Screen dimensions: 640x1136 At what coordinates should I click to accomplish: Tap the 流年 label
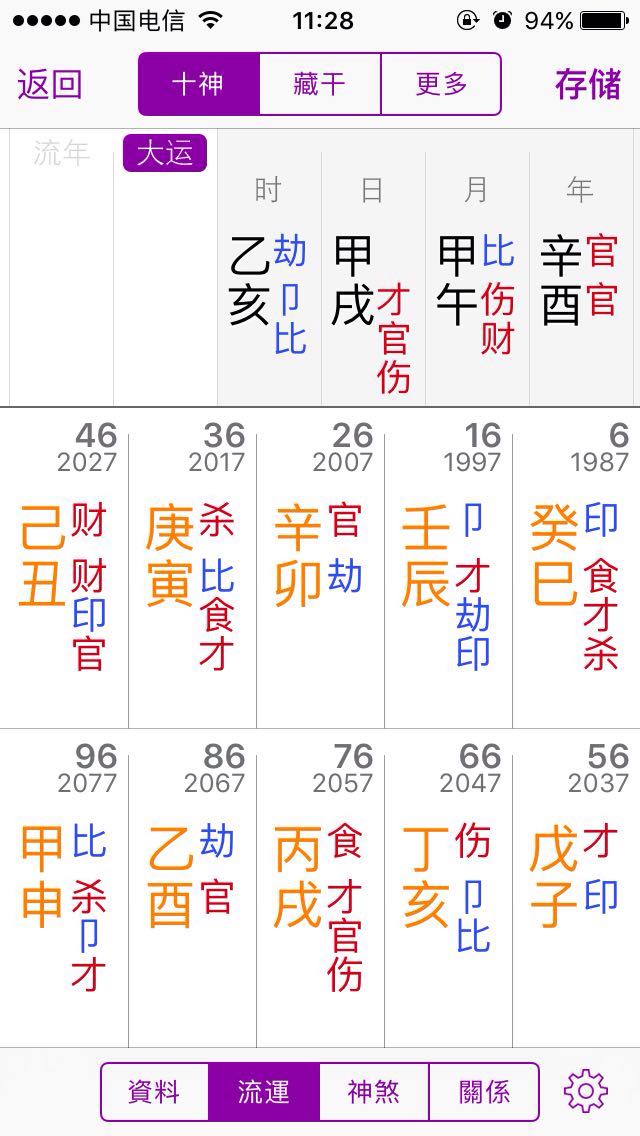pos(61,153)
